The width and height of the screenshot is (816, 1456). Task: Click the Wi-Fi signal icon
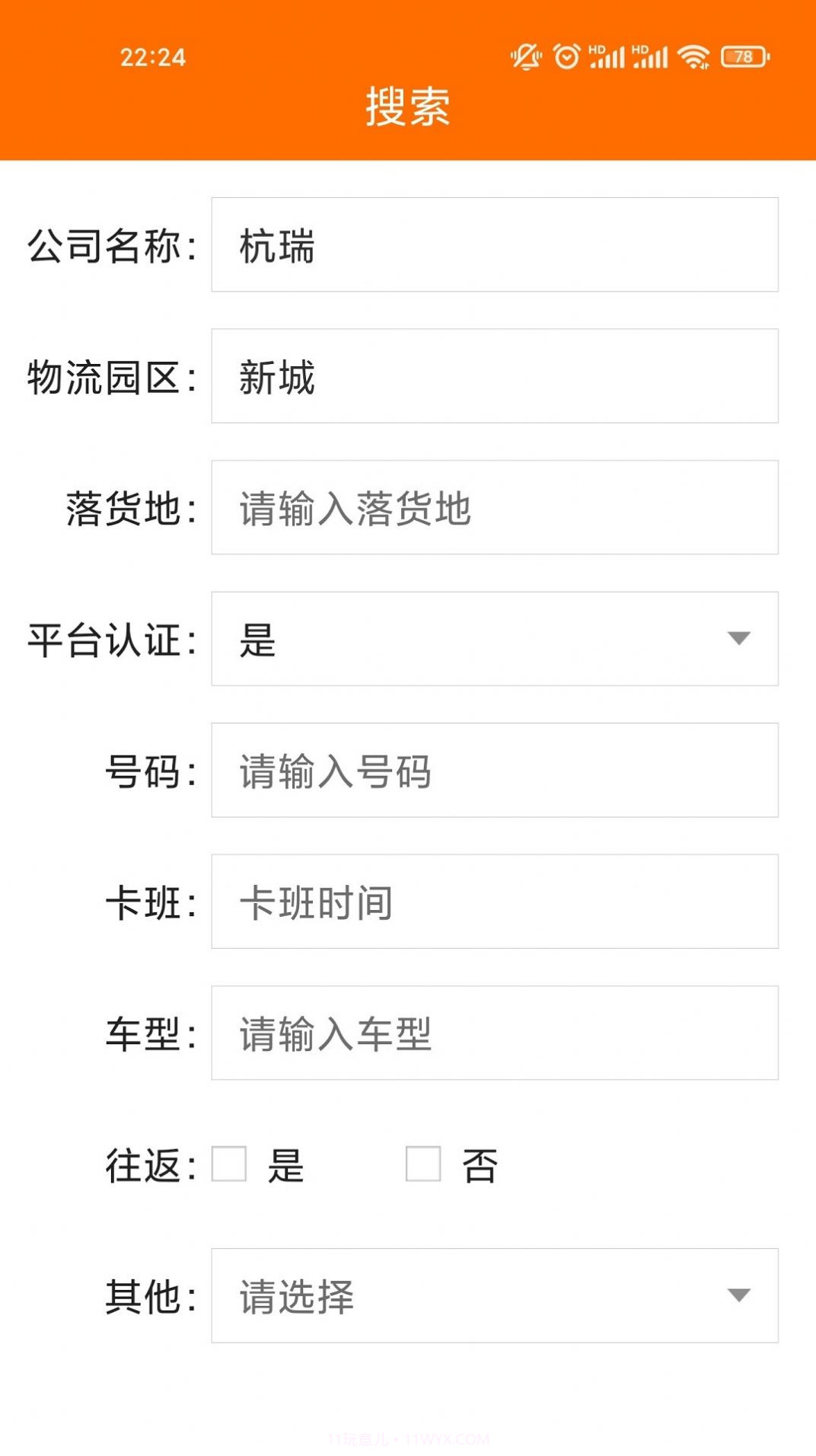click(x=693, y=56)
